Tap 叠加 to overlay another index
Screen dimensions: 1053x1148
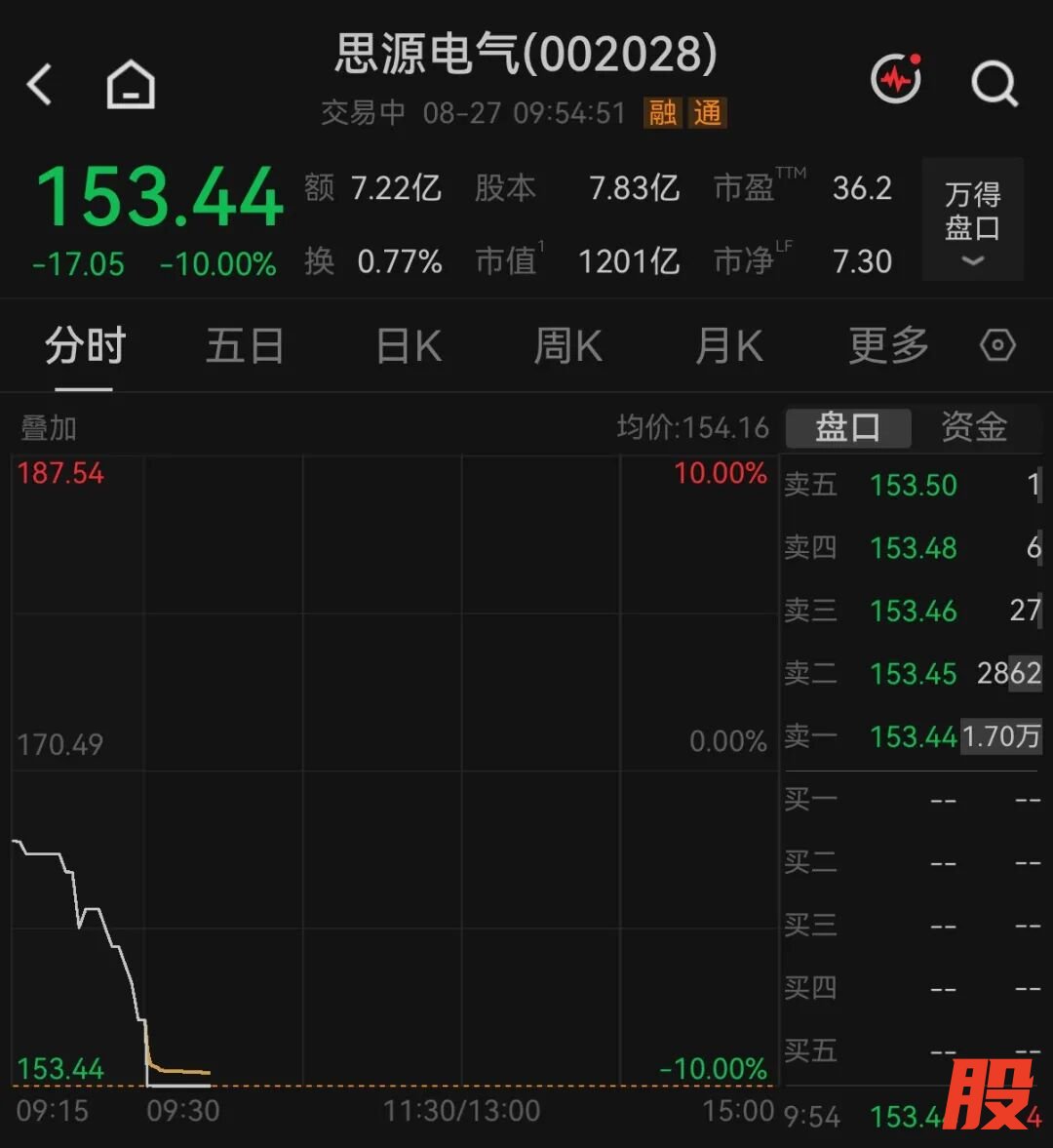click(49, 428)
